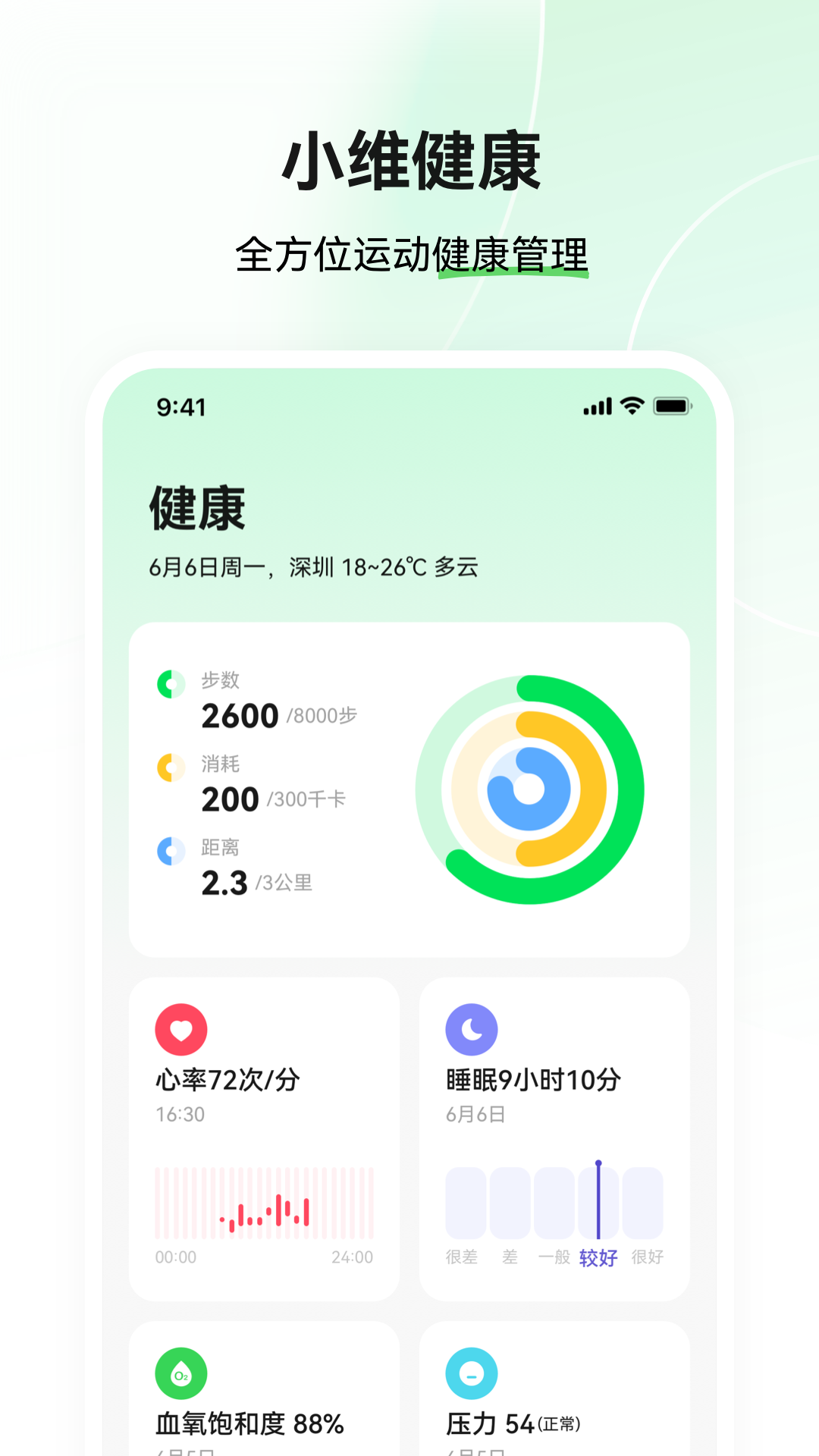
Task: Open the blood oxygen O2 icon
Action: pos(180,1373)
